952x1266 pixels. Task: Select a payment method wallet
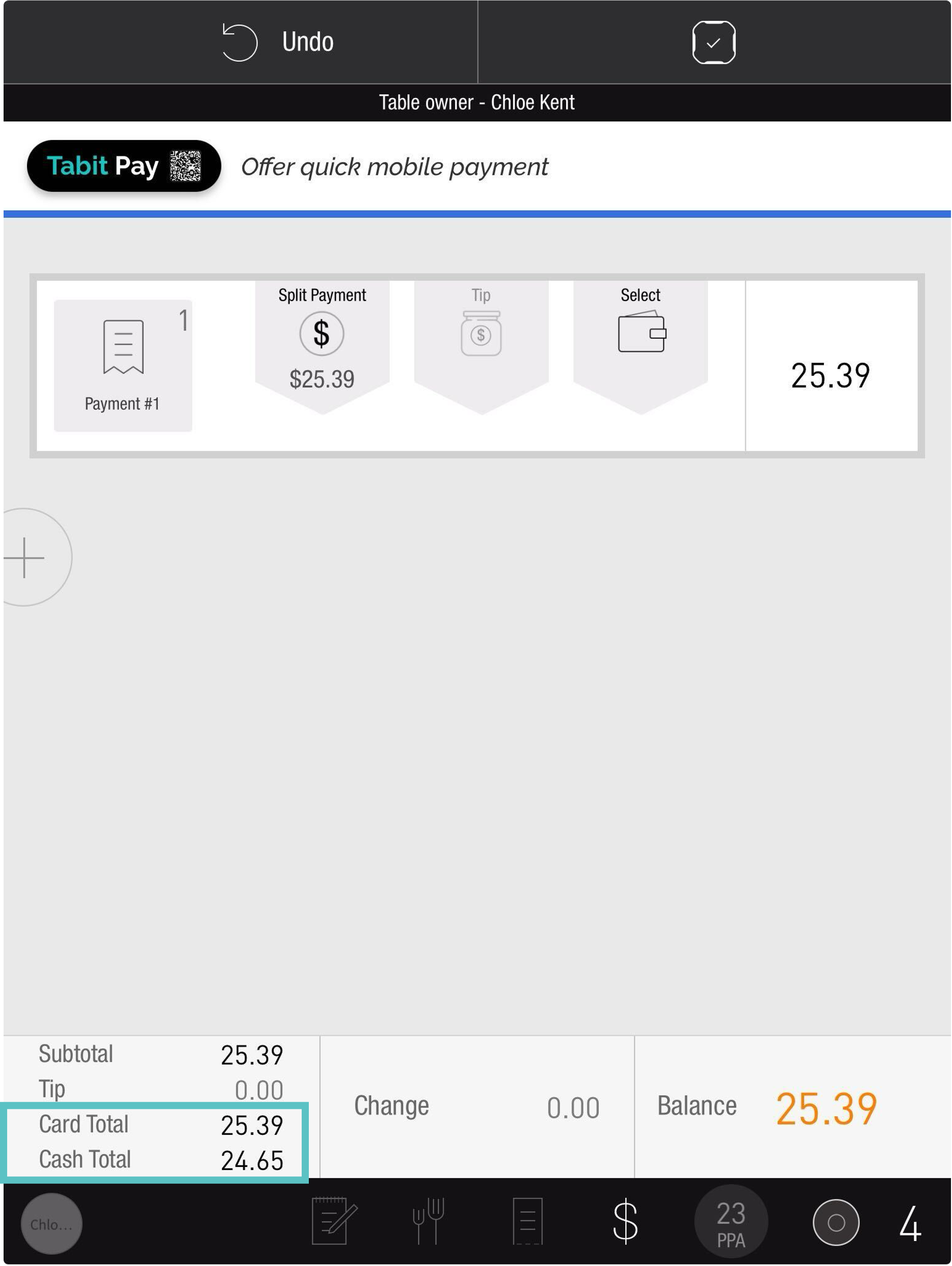[641, 333]
